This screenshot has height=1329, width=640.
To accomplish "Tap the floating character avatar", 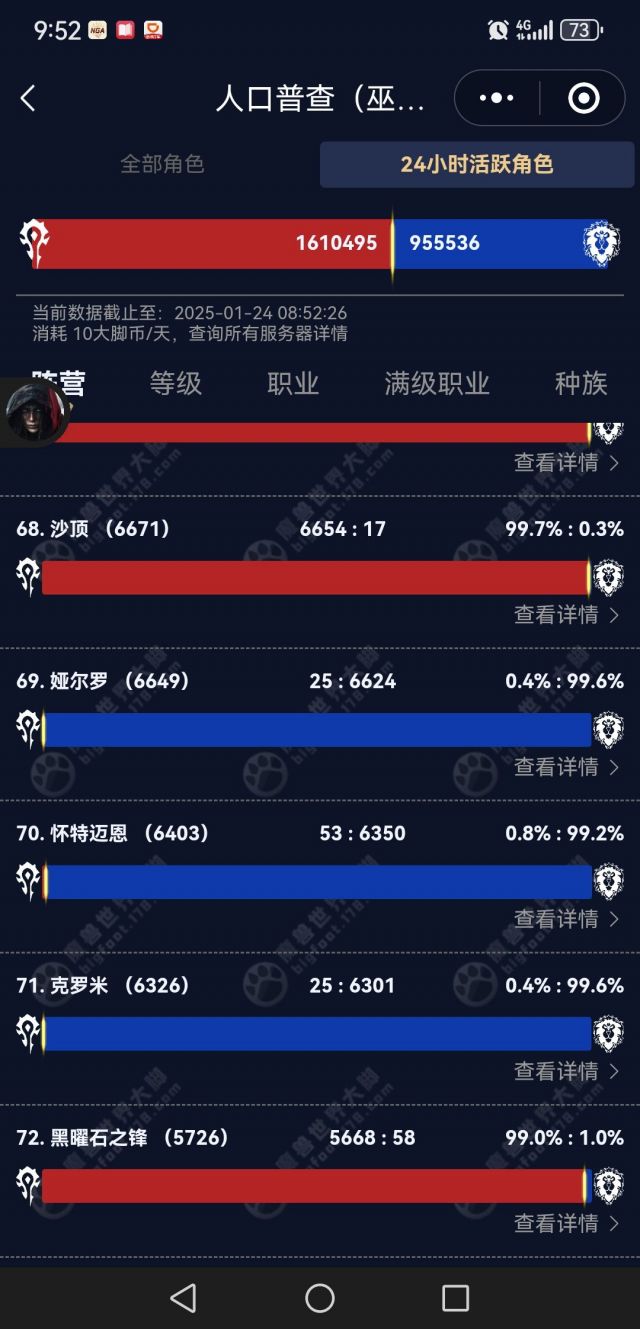I will 36,410.
